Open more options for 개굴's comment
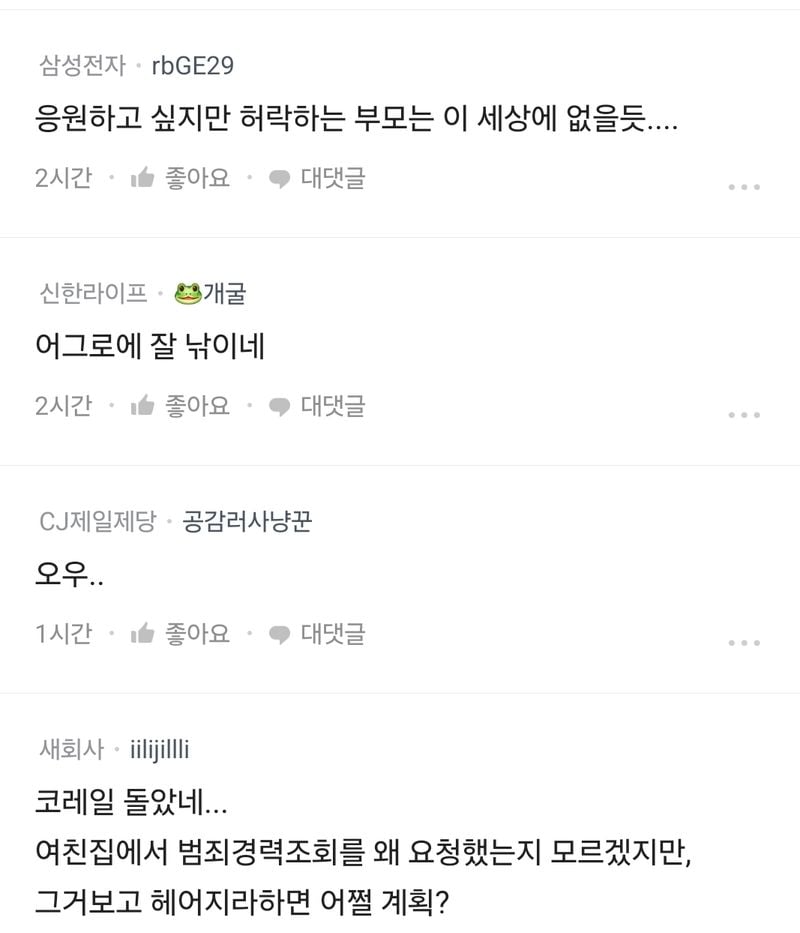Viewport: 800px width, 933px height. [x=744, y=415]
